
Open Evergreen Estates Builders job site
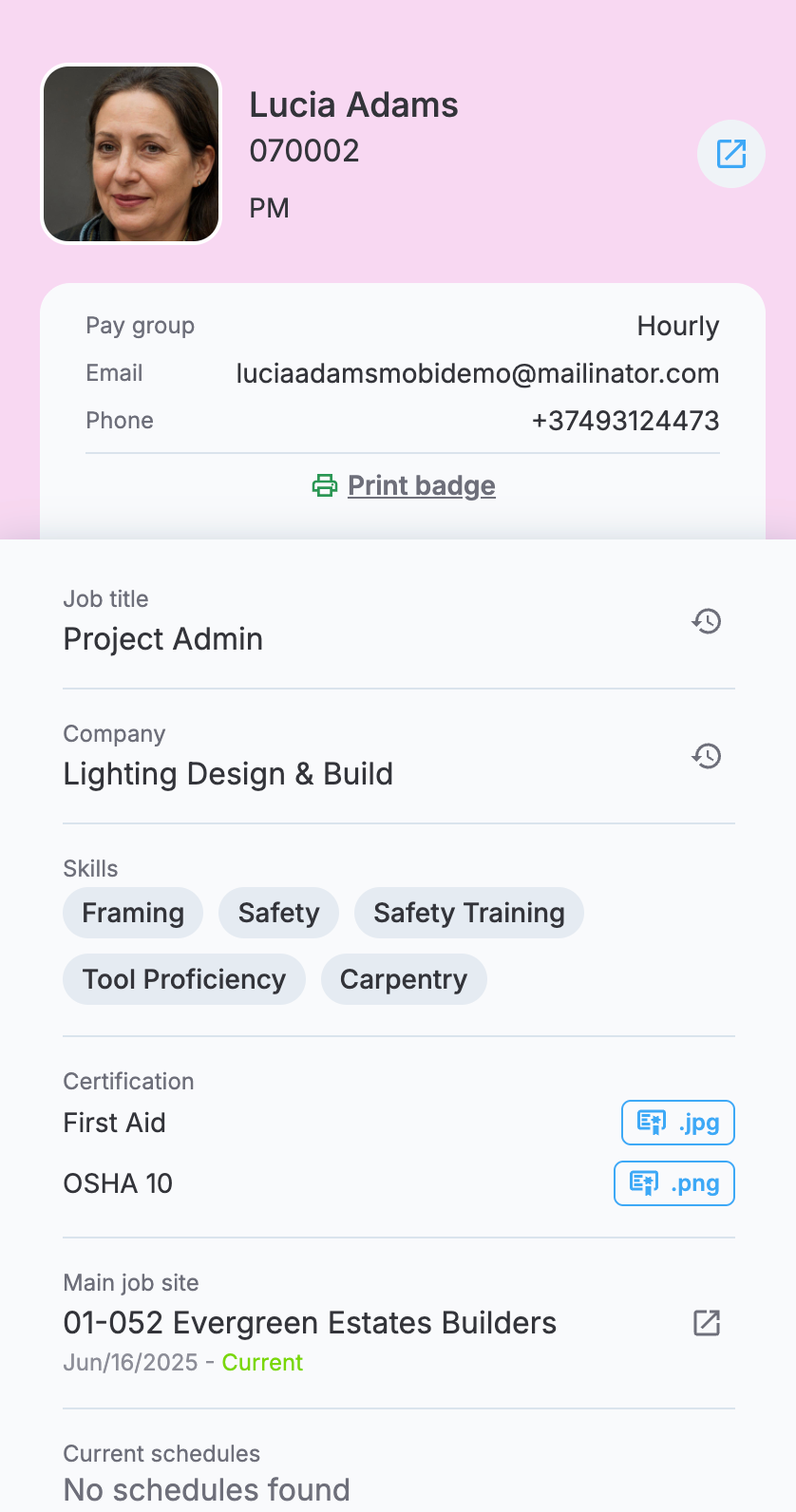click(707, 1323)
